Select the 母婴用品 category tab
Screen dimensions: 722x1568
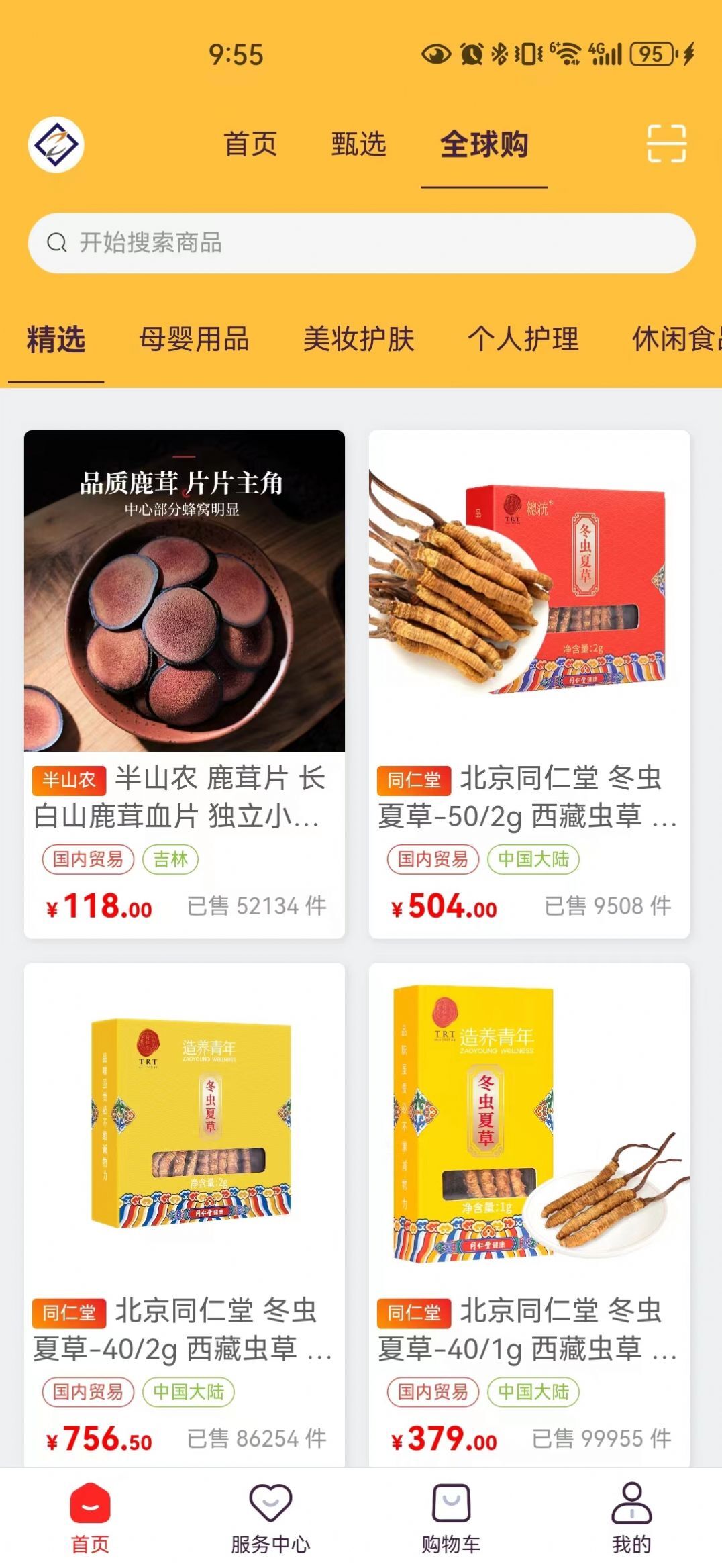pos(195,340)
